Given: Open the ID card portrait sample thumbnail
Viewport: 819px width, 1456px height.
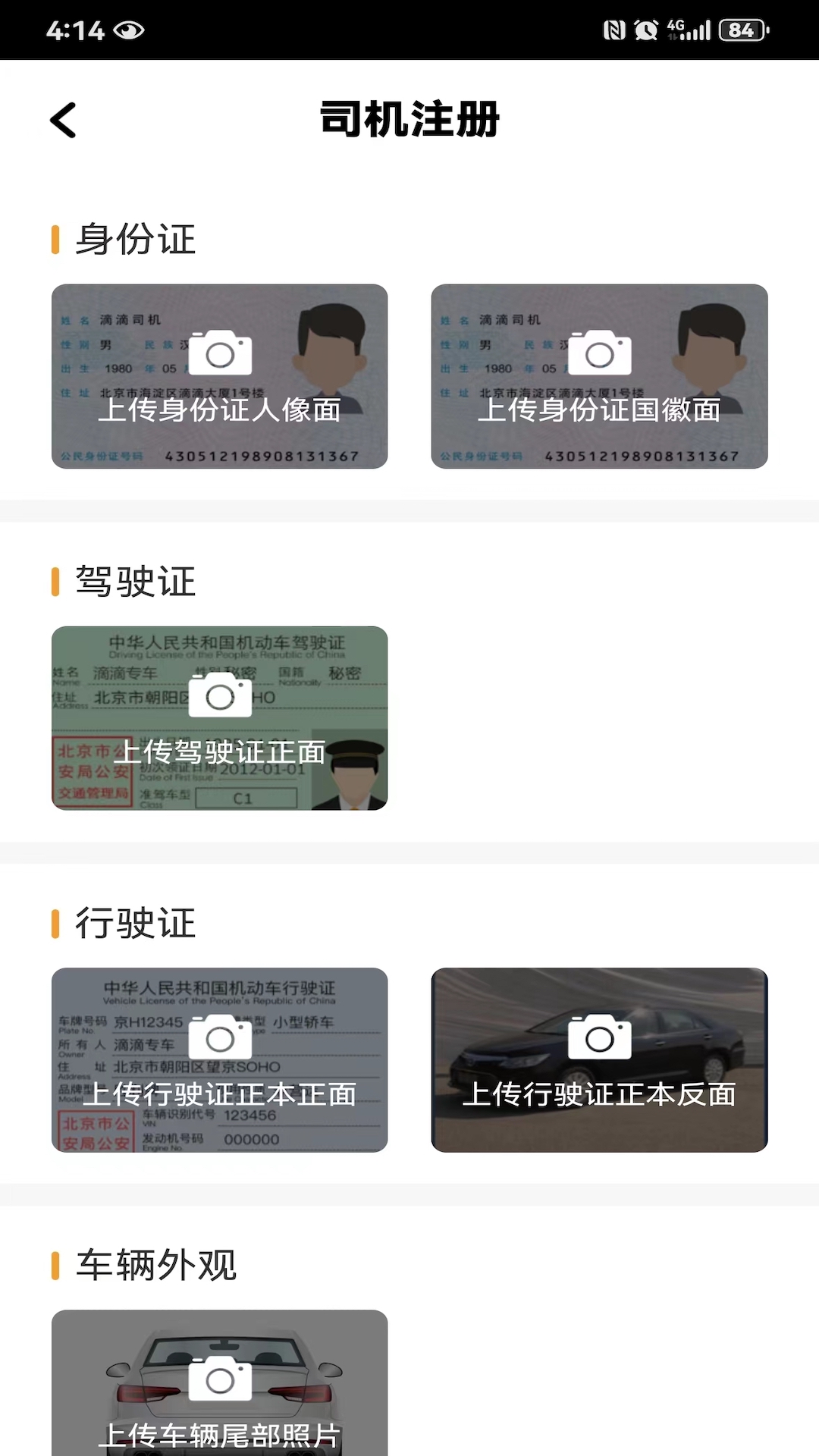Looking at the screenshot, I should (x=221, y=377).
